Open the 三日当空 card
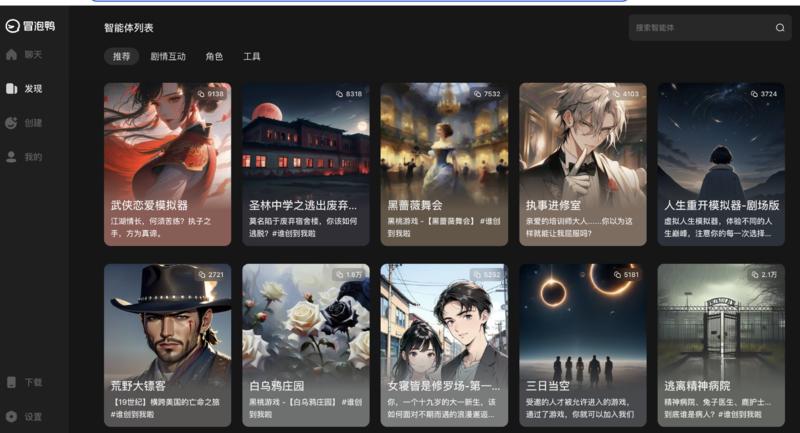The width and height of the screenshot is (800, 433). click(582, 343)
